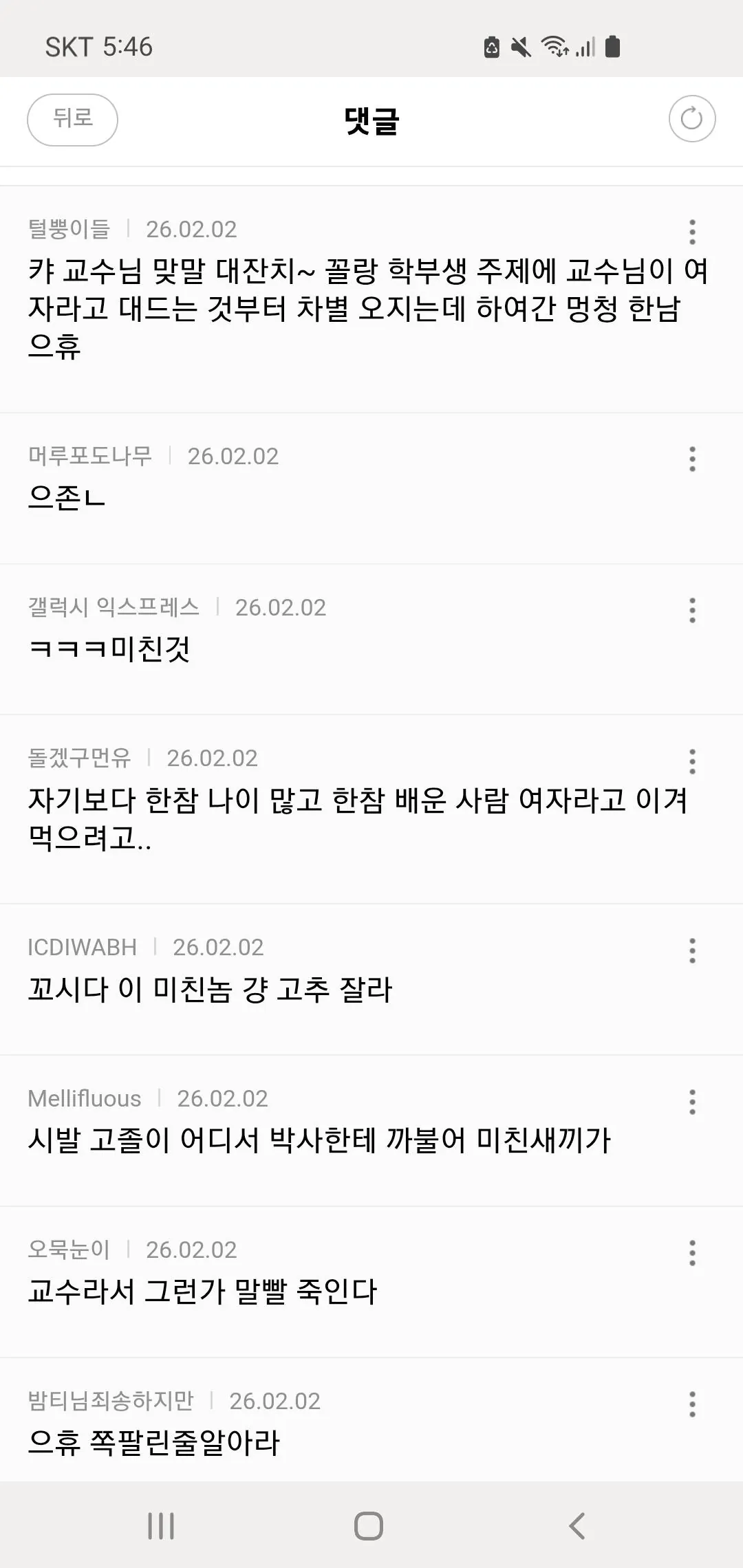743x1568 pixels.
Task: Go to the system home screen
Action: [369, 1526]
